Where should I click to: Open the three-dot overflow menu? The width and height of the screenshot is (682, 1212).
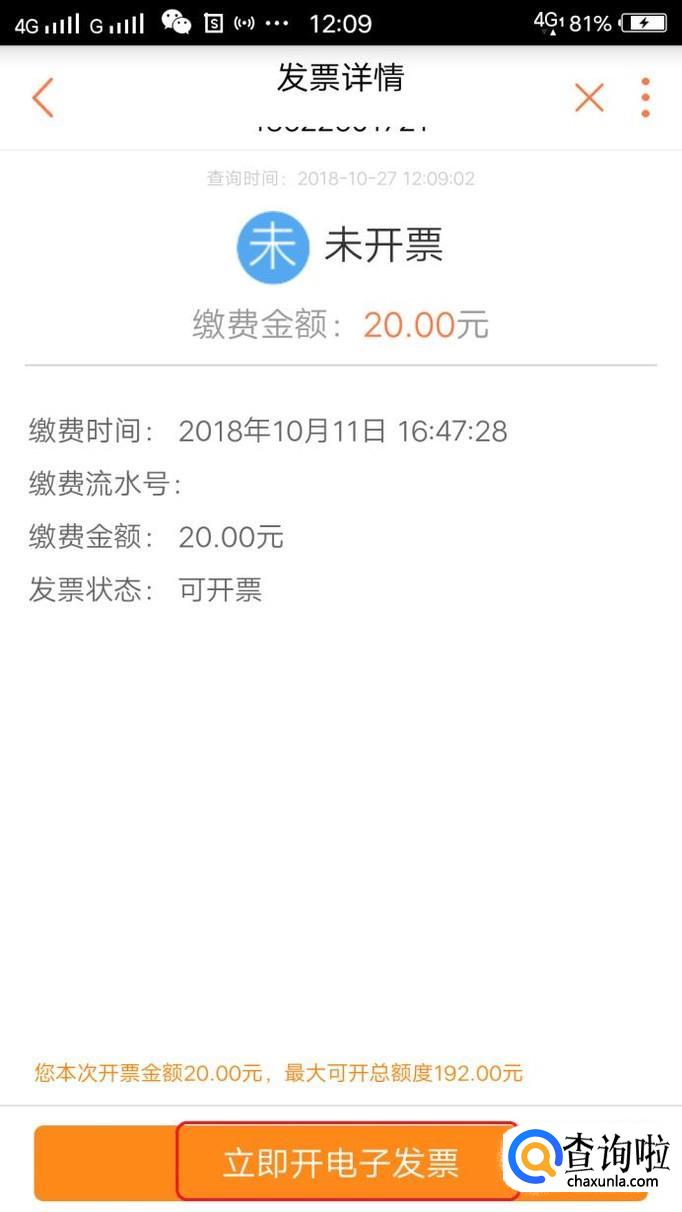click(x=645, y=98)
